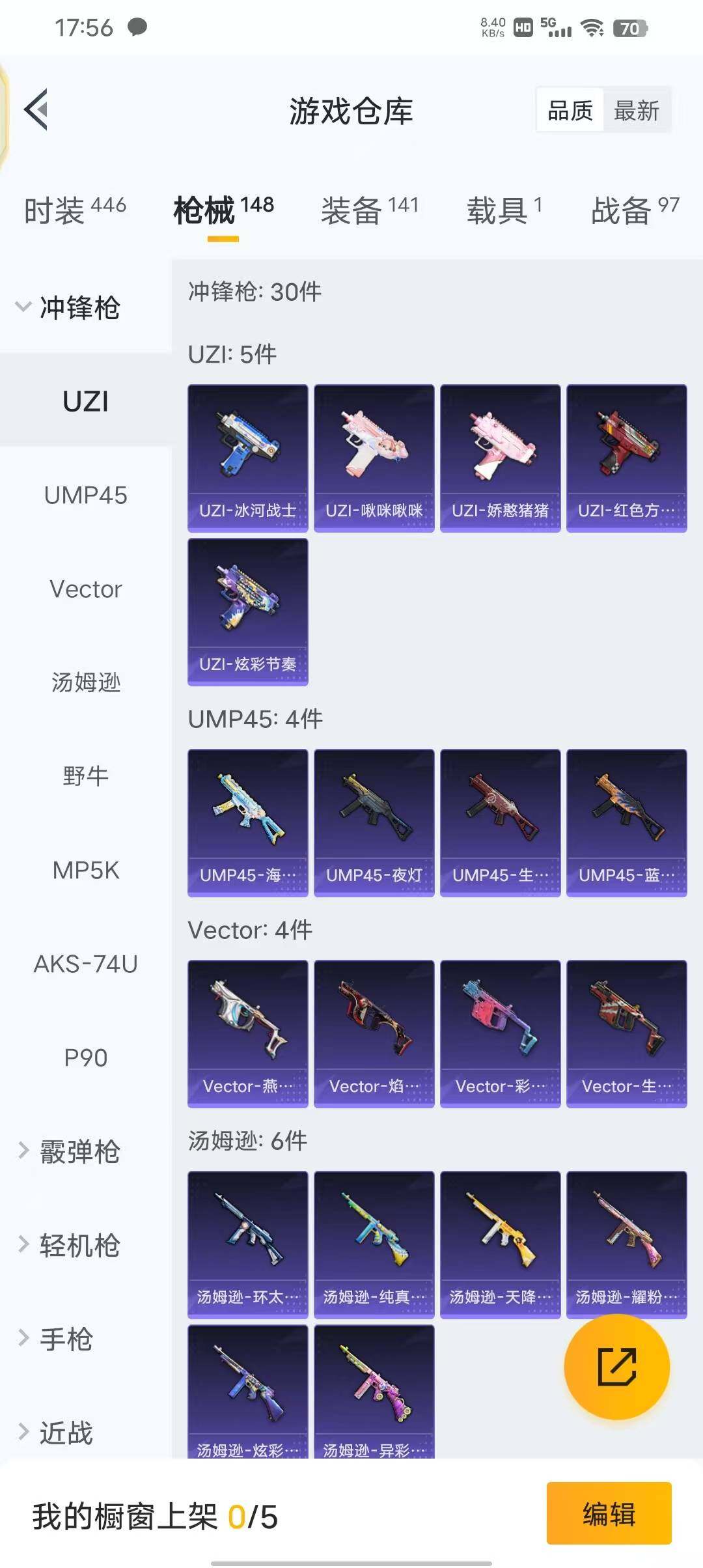Switch to the 战备 tab
Image resolution: width=703 pixels, height=1568 pixels.
point(635,210)
